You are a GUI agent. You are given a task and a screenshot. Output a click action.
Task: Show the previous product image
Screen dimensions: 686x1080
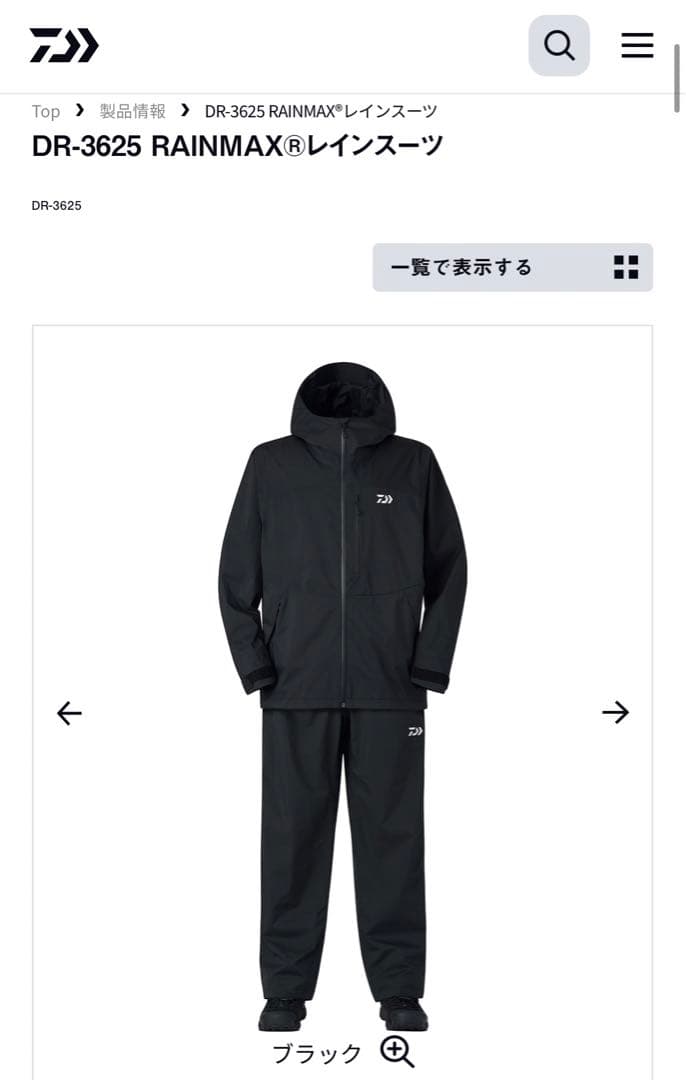[x=69, y=712]
